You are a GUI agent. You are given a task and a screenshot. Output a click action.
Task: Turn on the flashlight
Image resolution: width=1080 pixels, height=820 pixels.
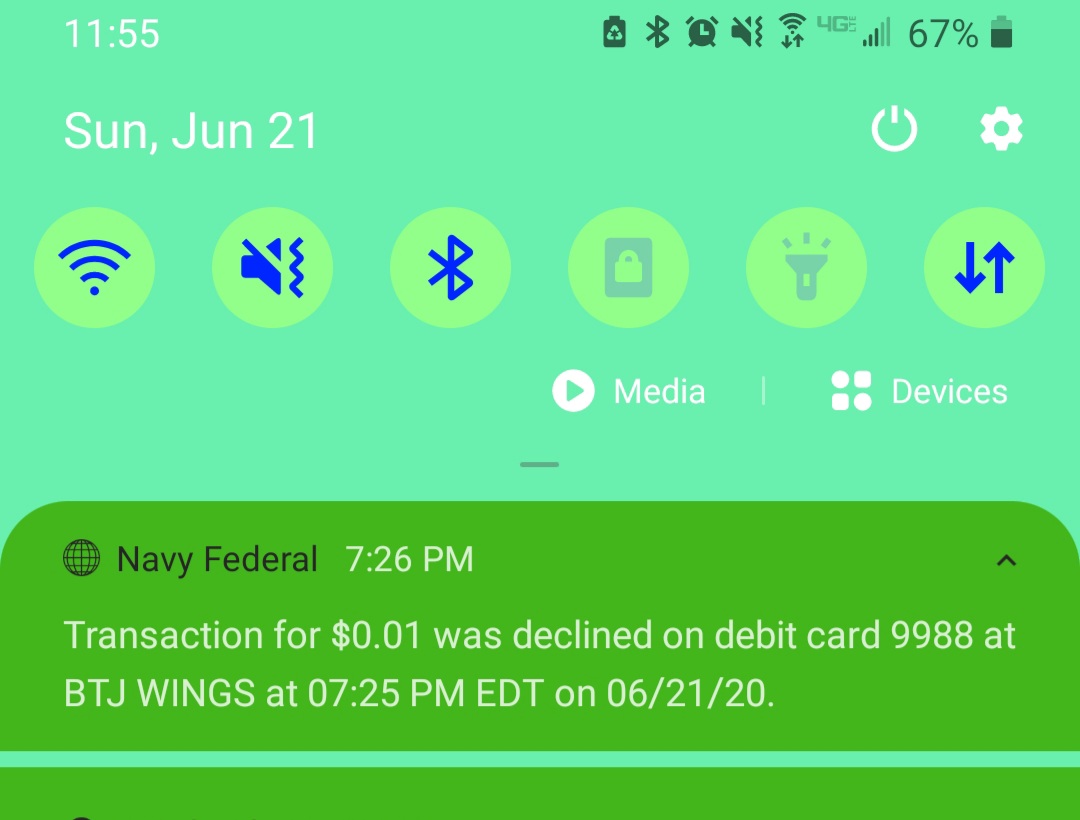point(806,268)
